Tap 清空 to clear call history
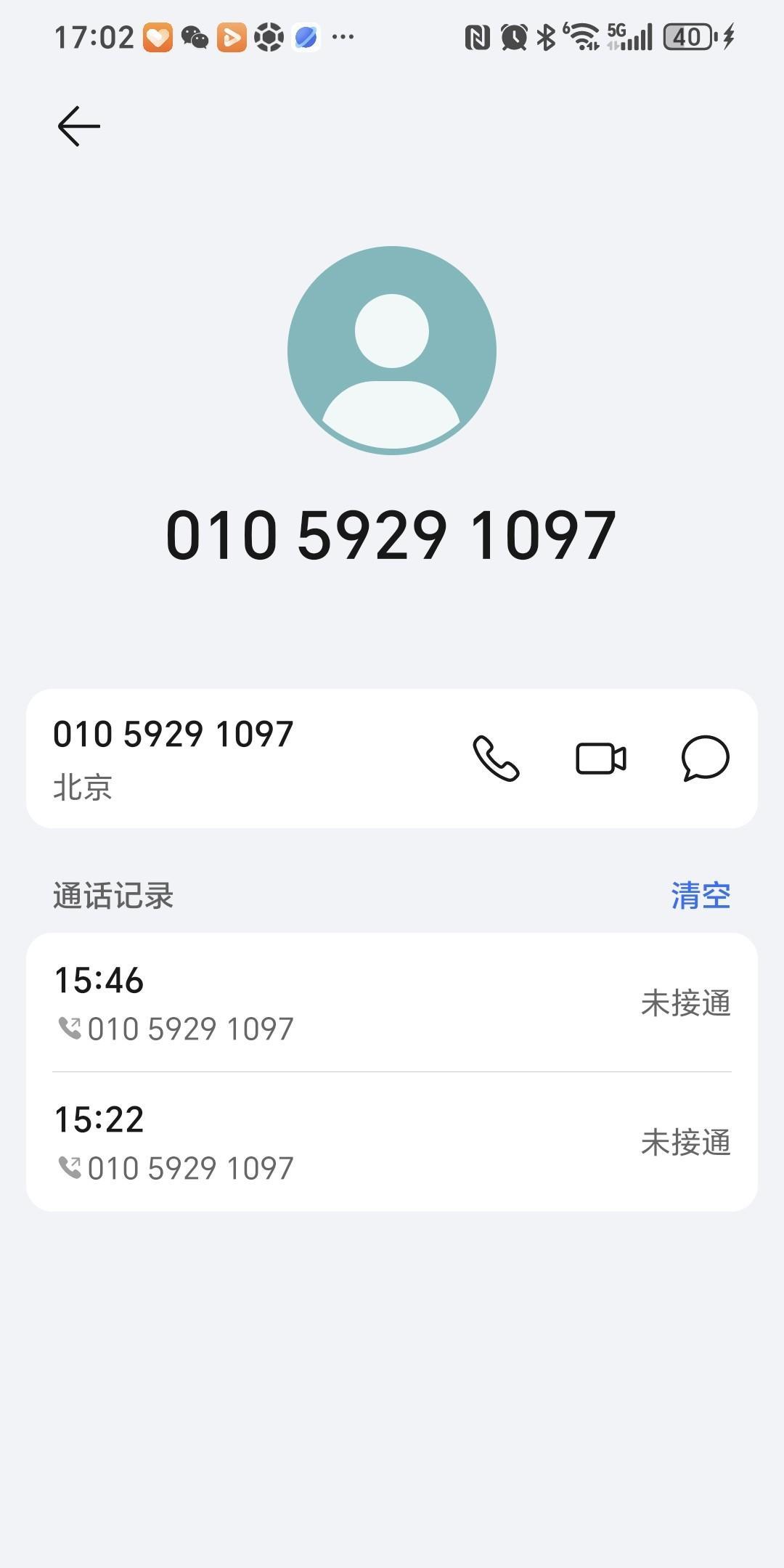Viewport: 784px width, 1568px height. click(x=700, y=895)
